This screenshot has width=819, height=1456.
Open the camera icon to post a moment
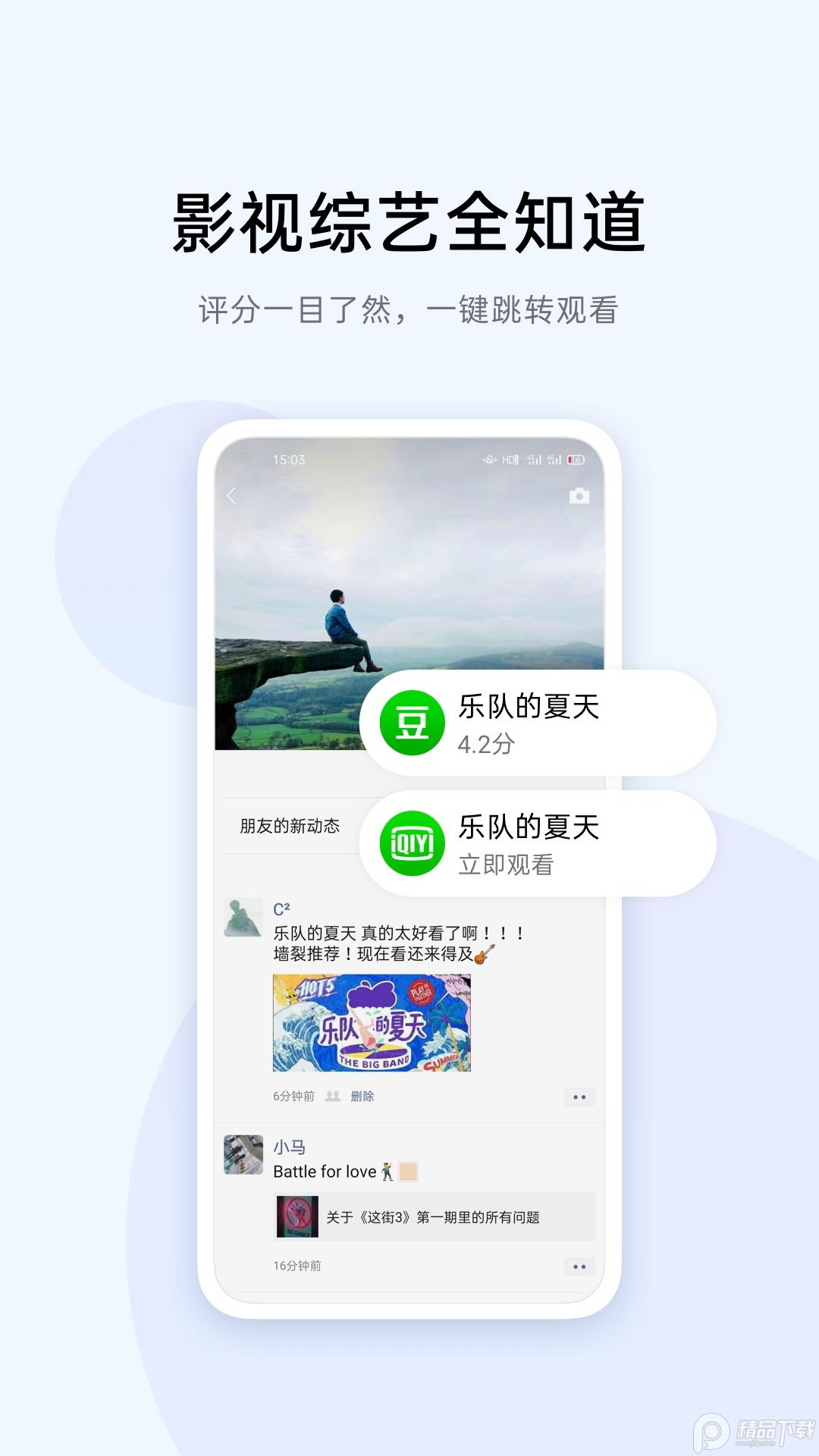pos(579,497)
